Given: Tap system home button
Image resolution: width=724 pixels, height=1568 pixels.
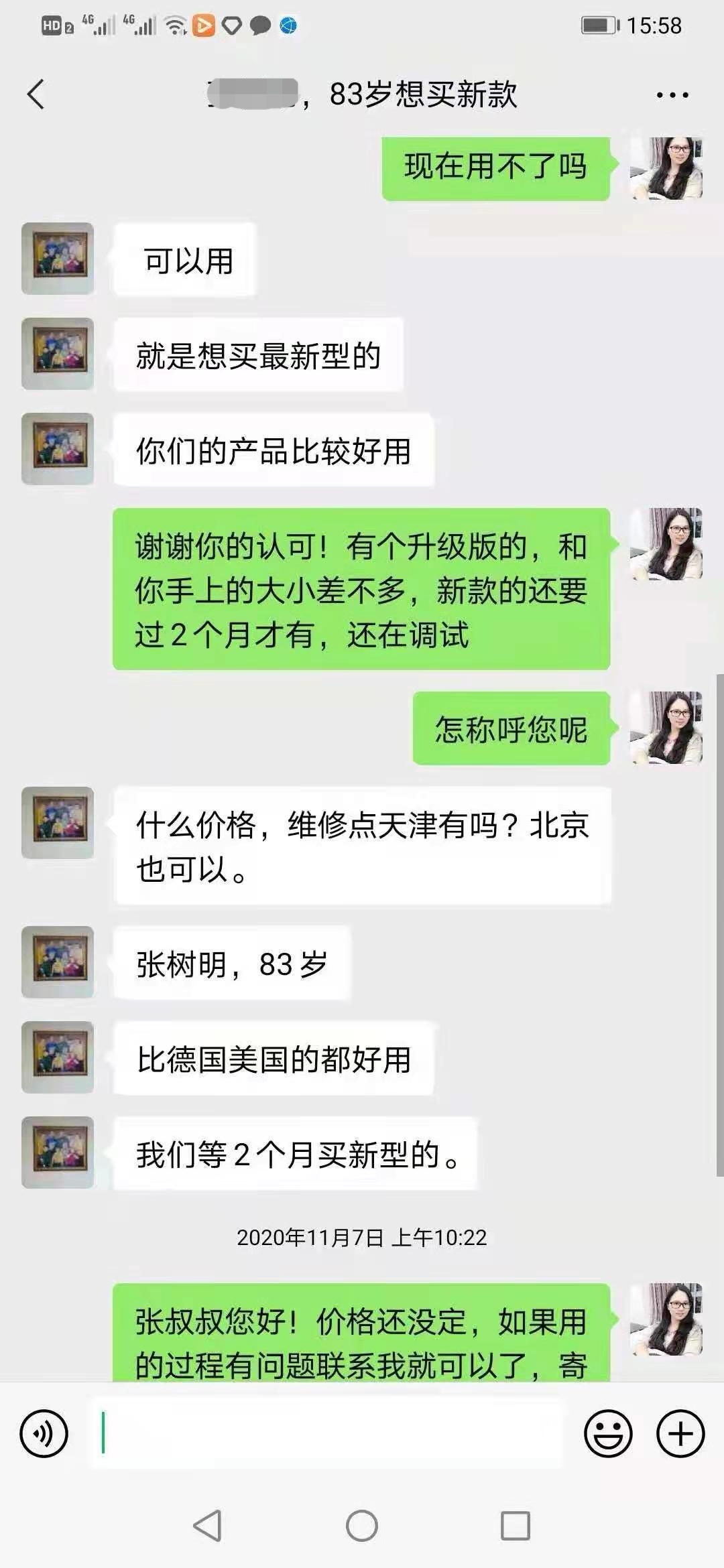Looking at the screenshot, I should point(362,1526).
